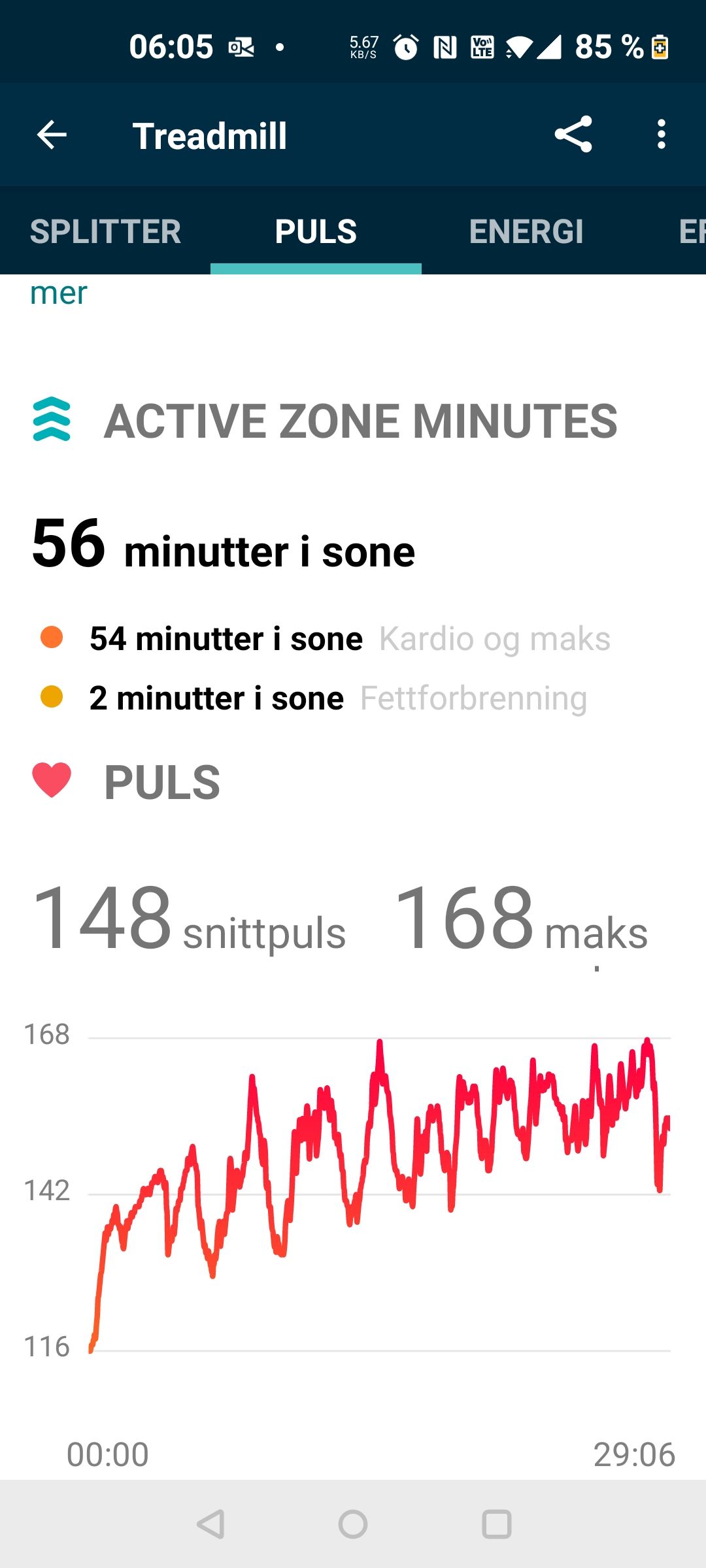Tap the alarm clock icon in the status bar
Image resolution: width=706 pixels, height=1568 pixels.
point(405,47)
